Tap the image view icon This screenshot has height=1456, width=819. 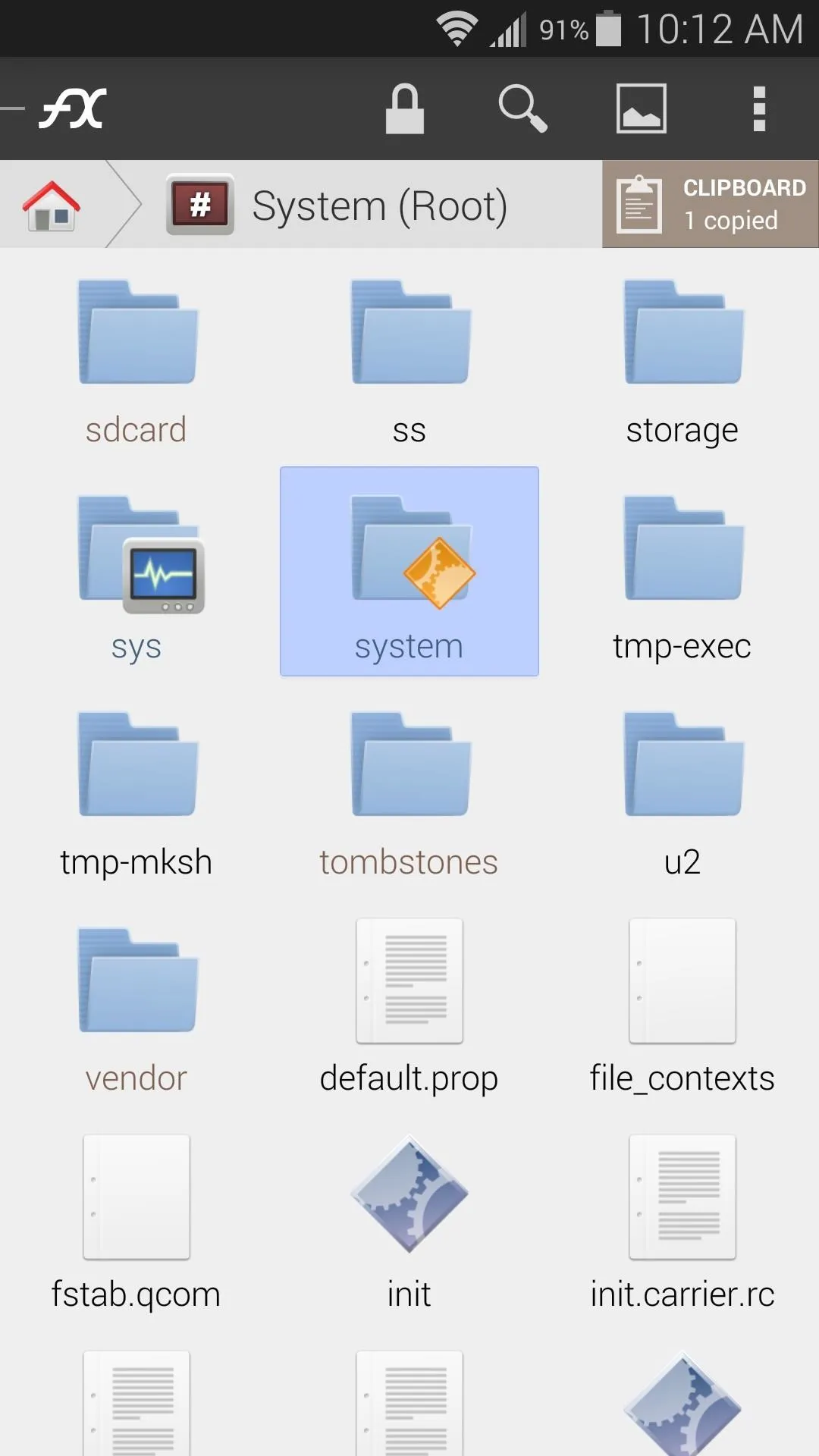[642, 108]
